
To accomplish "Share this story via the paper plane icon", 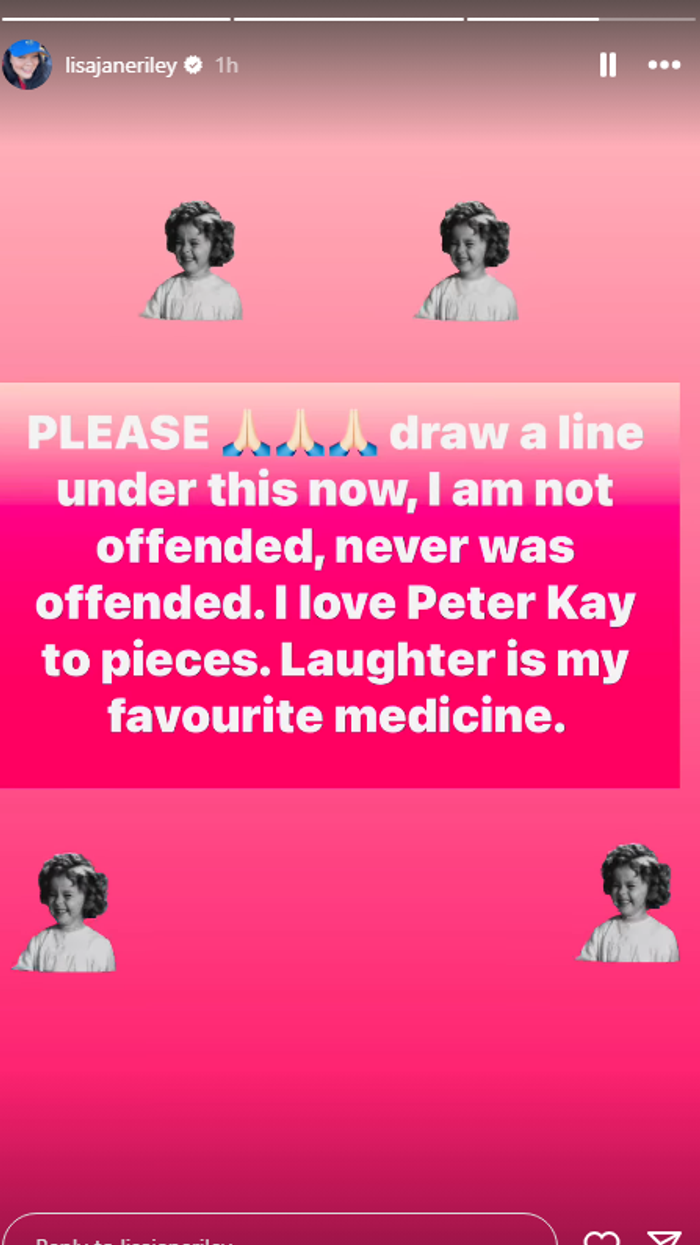I will (x=663, y=1238).
